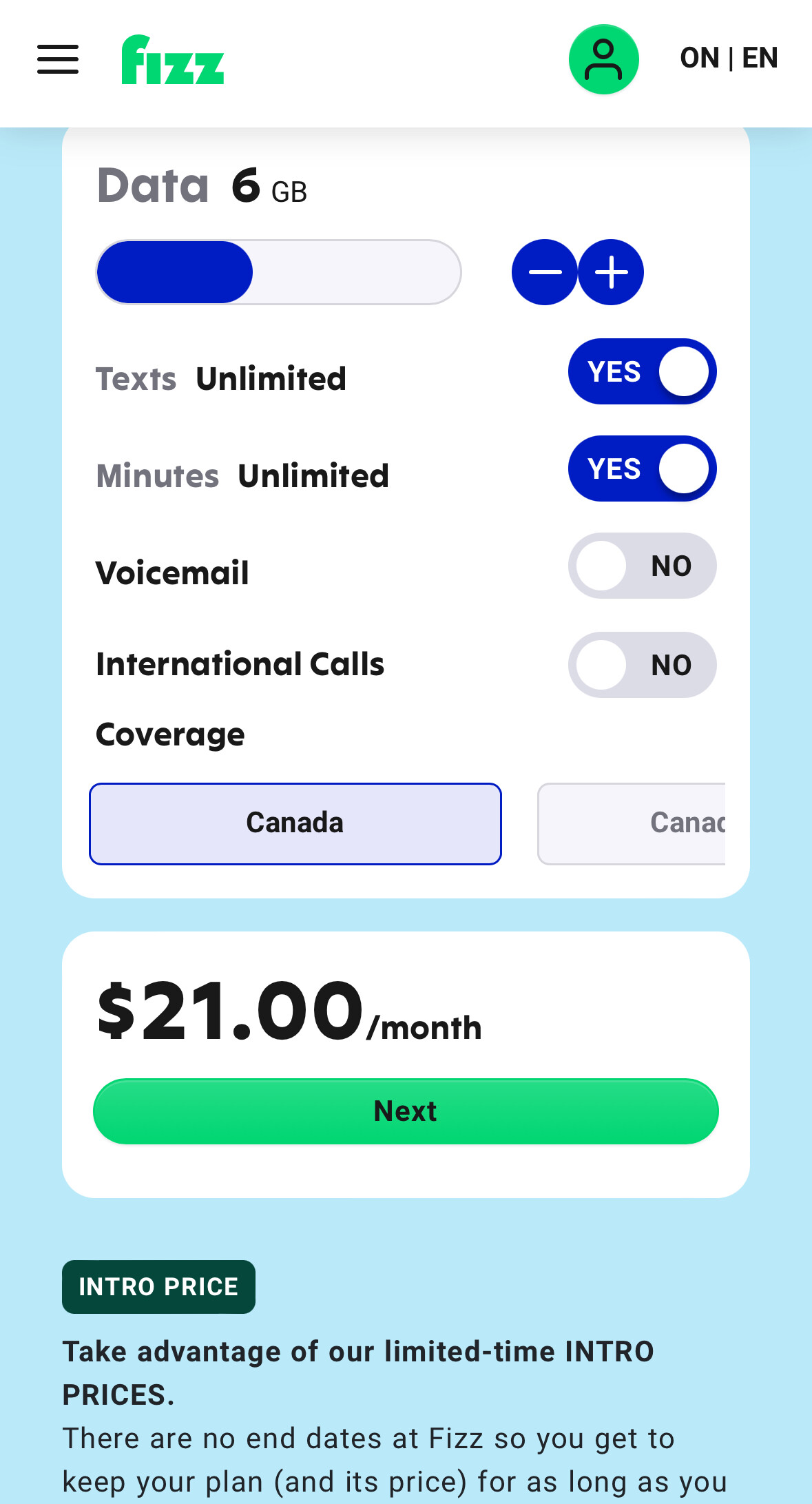Continue with the Next button
The width and height of the screenshot is (812, 1504).
point(406,1111)
